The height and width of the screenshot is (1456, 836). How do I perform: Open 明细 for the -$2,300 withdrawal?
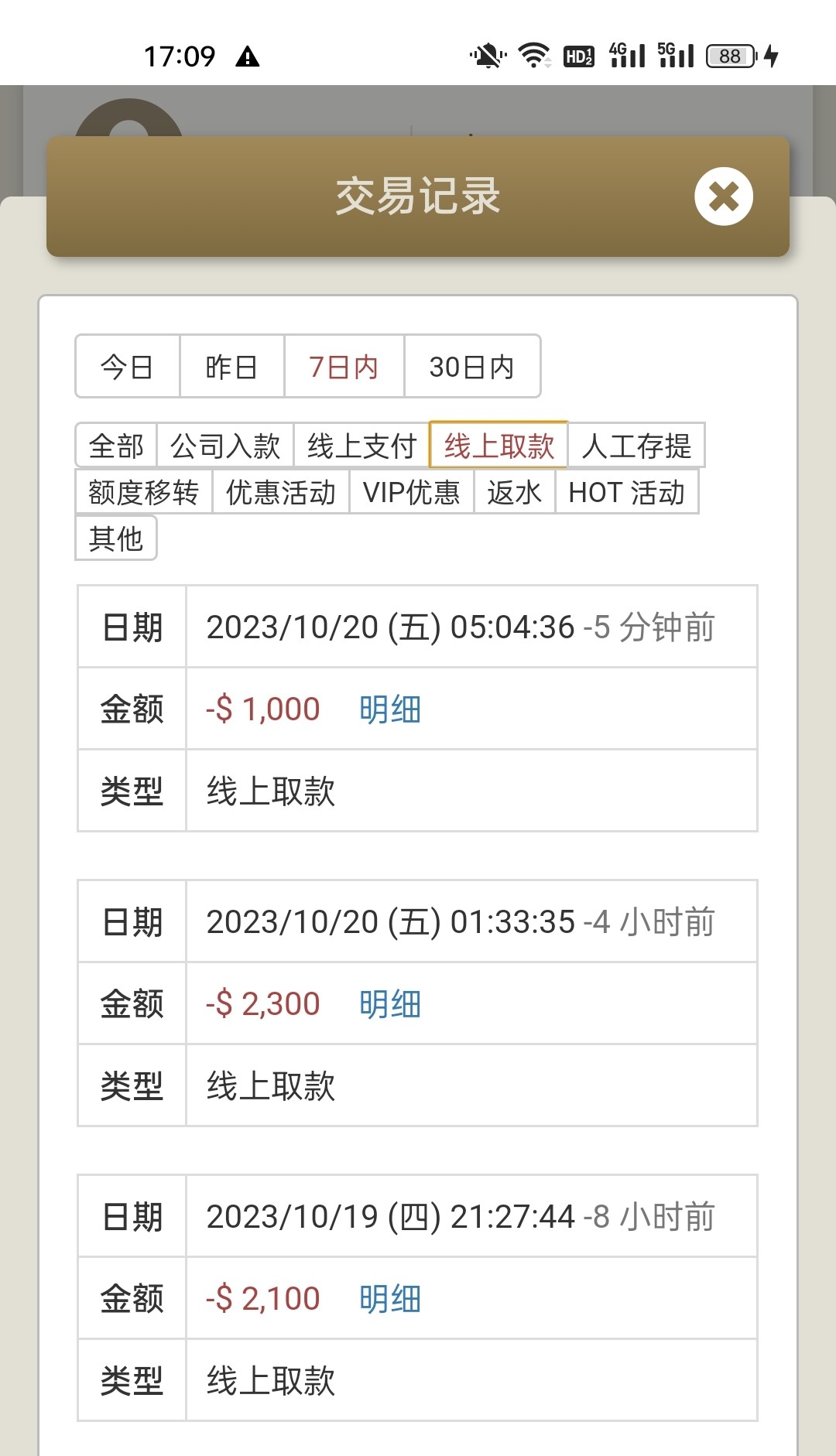389,1003
